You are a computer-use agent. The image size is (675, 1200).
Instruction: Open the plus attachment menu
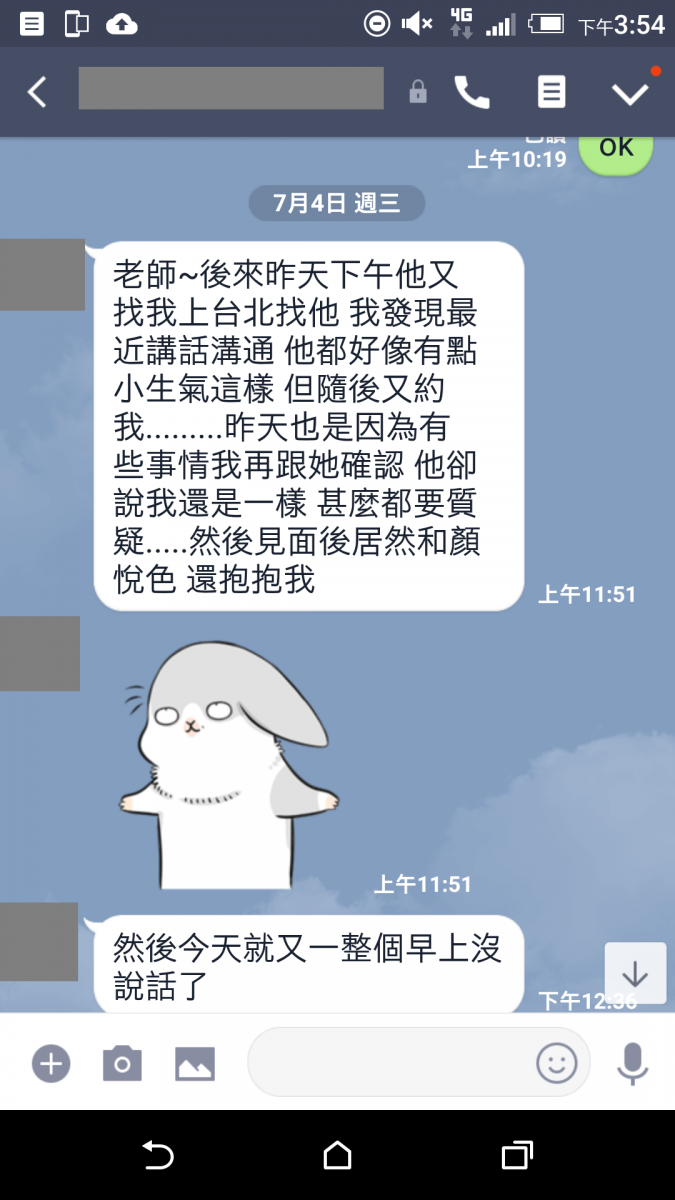click(51, 1063)
